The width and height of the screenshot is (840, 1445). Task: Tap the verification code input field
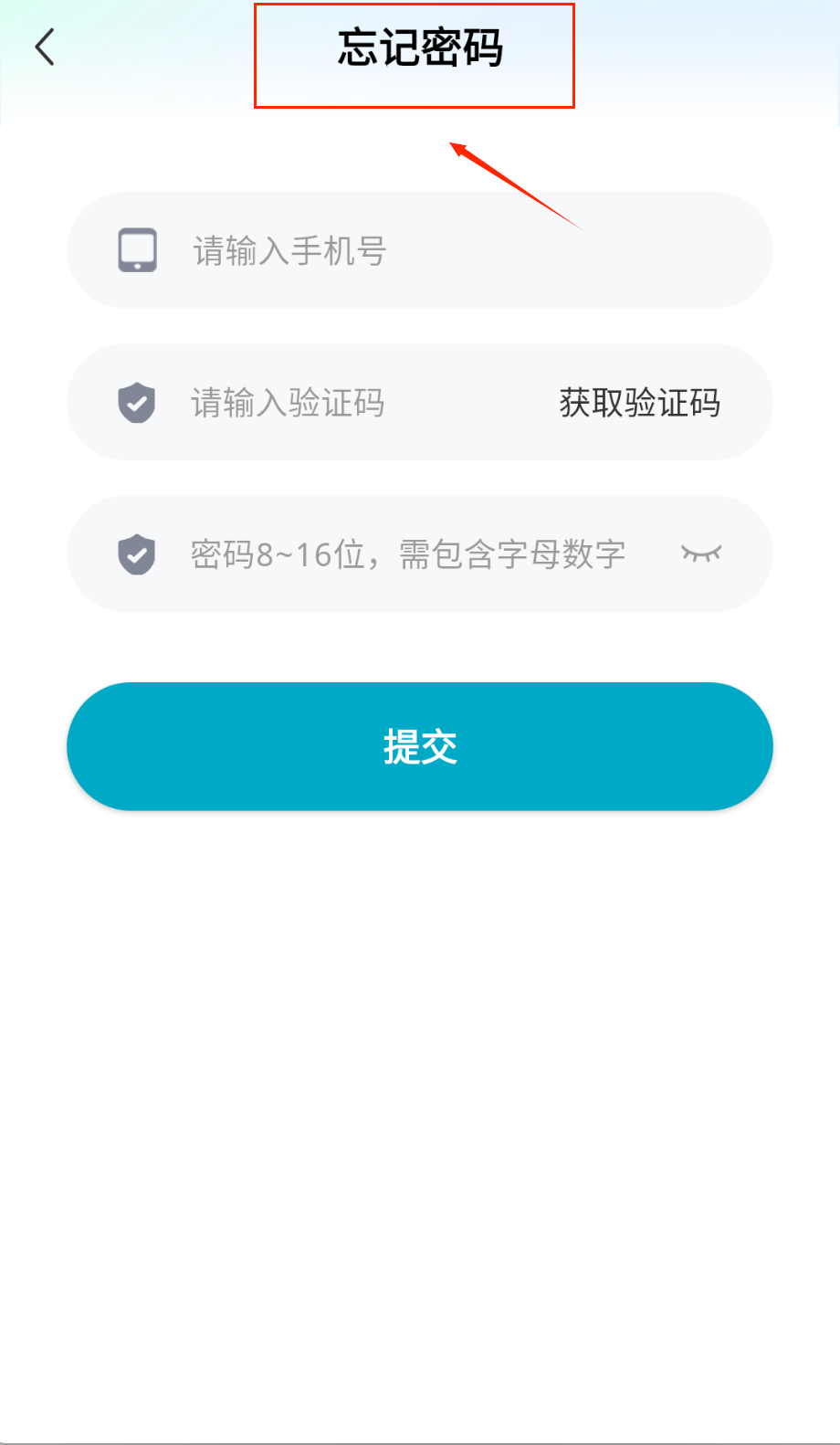pos(347,403)
